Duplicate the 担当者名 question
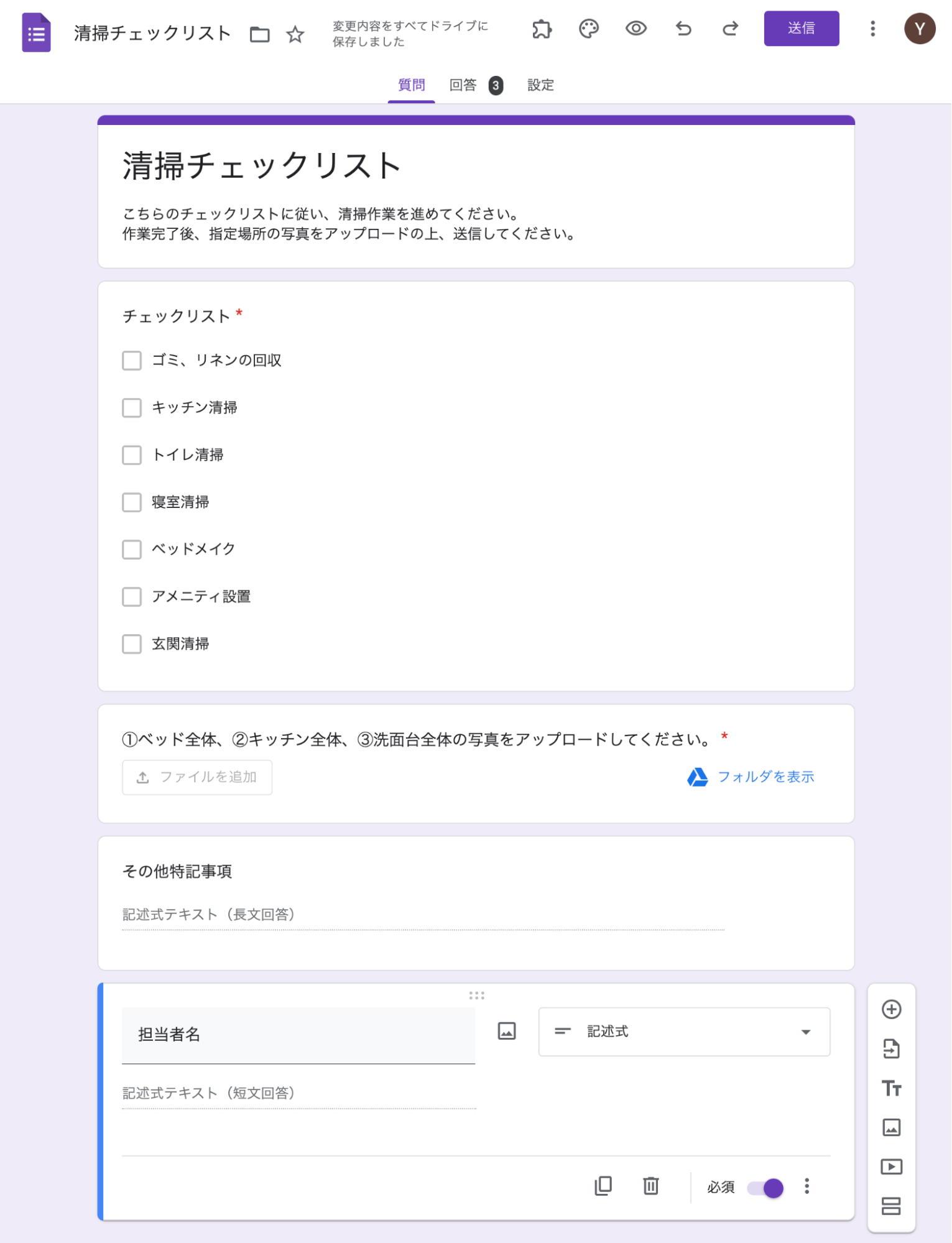Viewport: 952px width, 1243px height. click(603, 1186)
